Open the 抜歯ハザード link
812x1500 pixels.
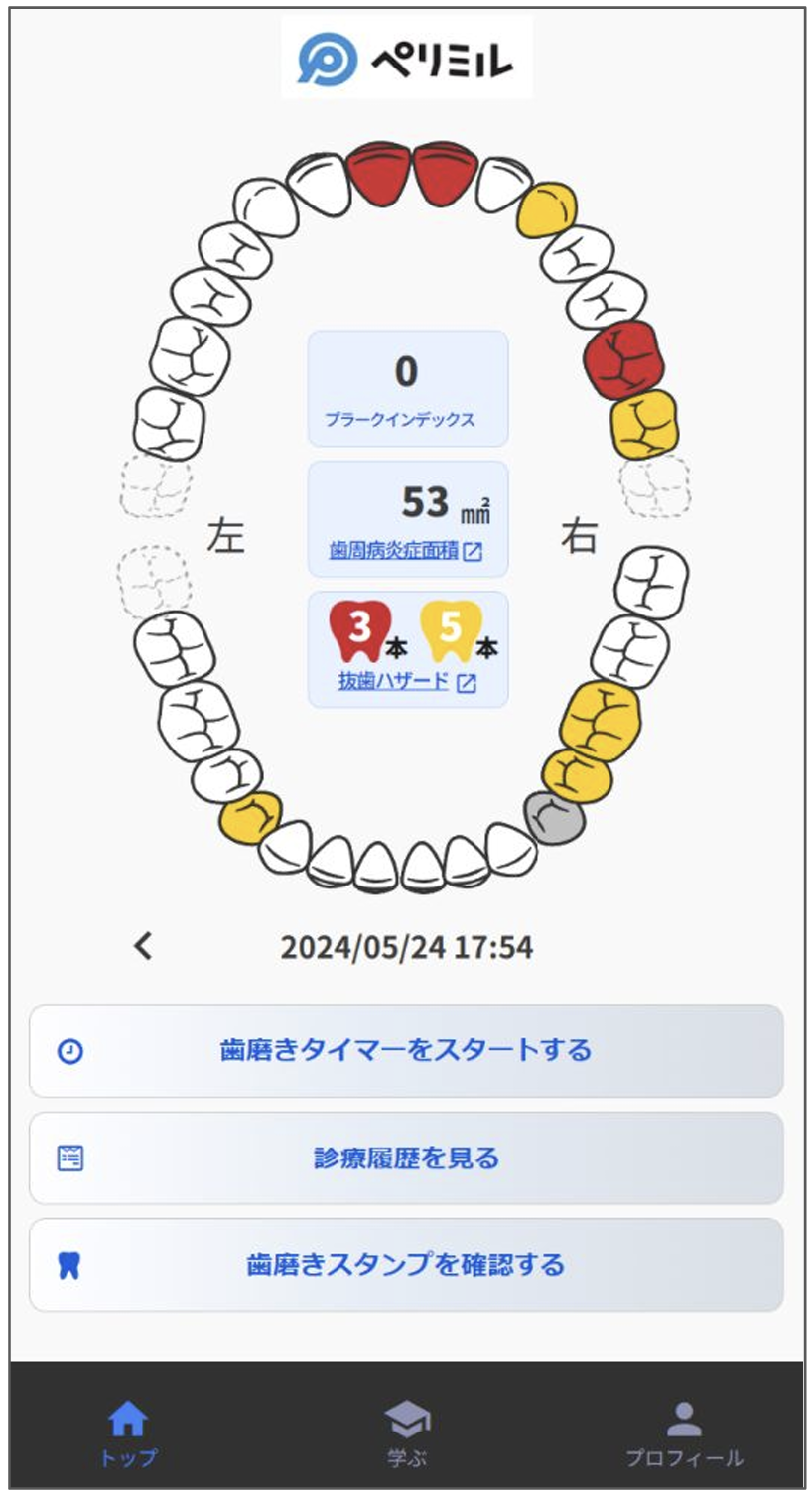407,682
